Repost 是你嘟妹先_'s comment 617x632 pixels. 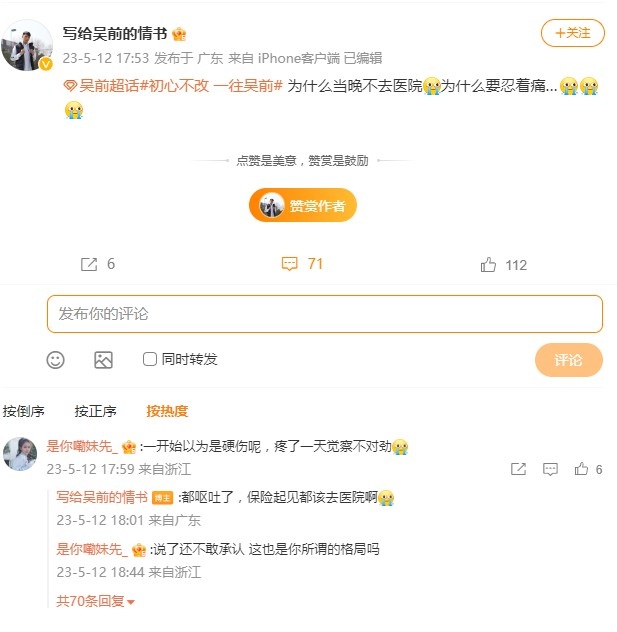[518, 469]
